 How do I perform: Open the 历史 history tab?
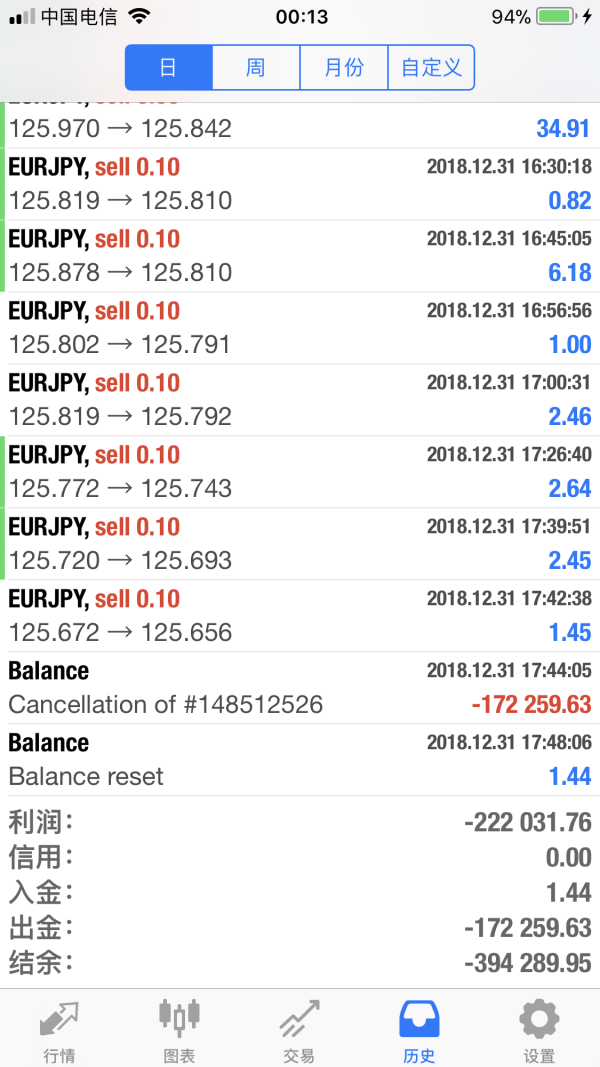click(419, 1030)
